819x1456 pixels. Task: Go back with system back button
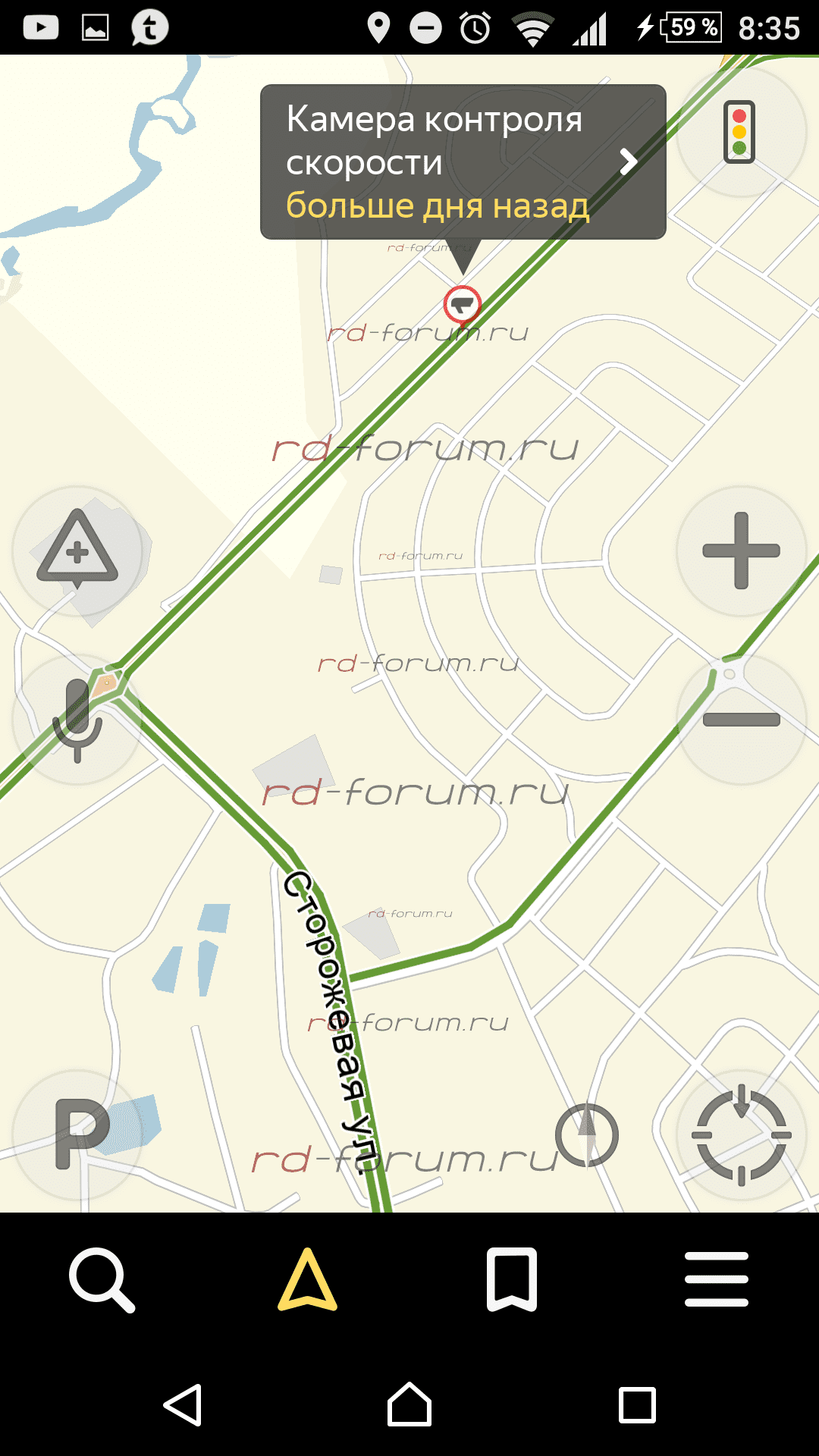click(183, 1405)
